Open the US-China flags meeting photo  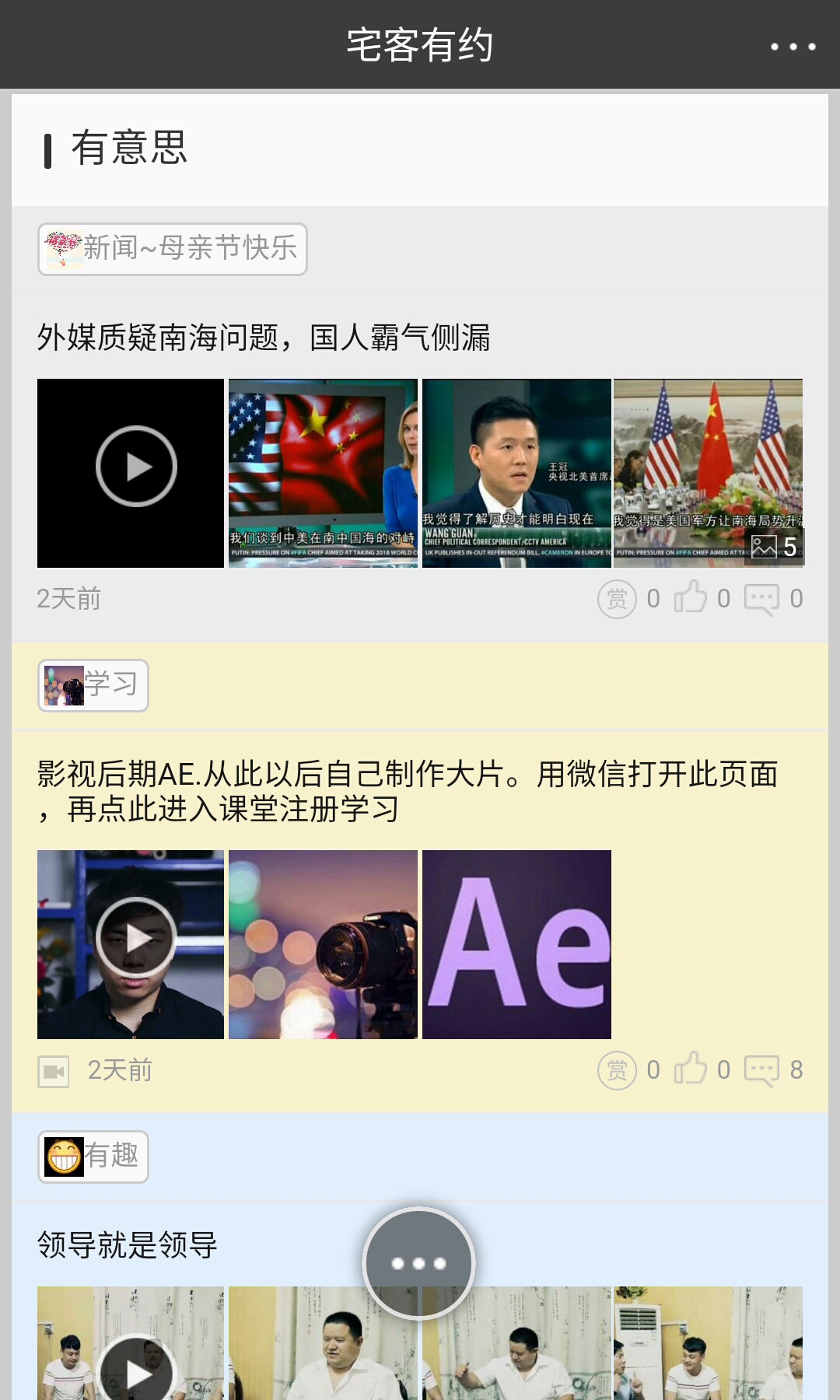coord(708,473)
